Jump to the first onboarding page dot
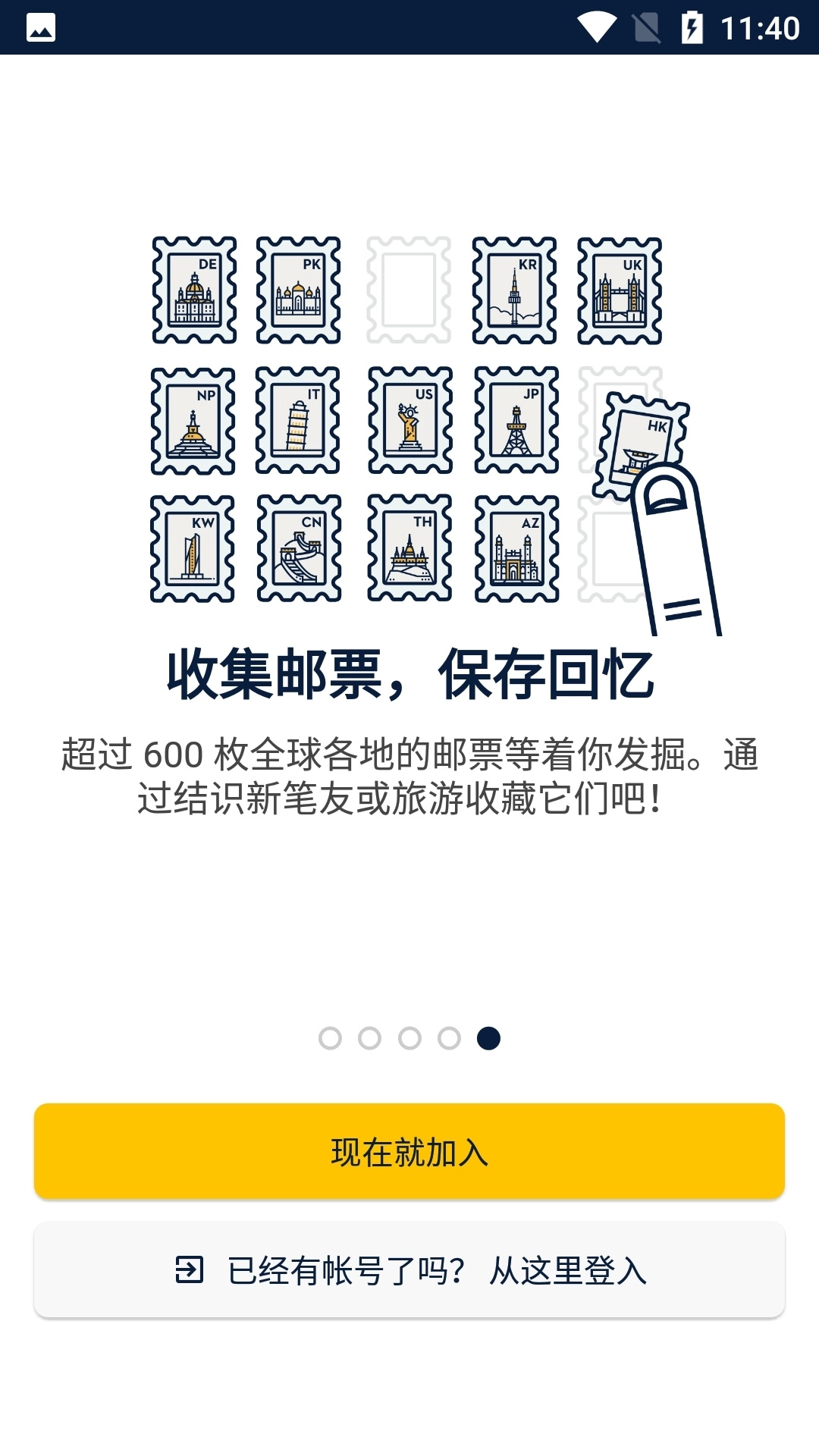819x1456 pixels. point(330,1038)
